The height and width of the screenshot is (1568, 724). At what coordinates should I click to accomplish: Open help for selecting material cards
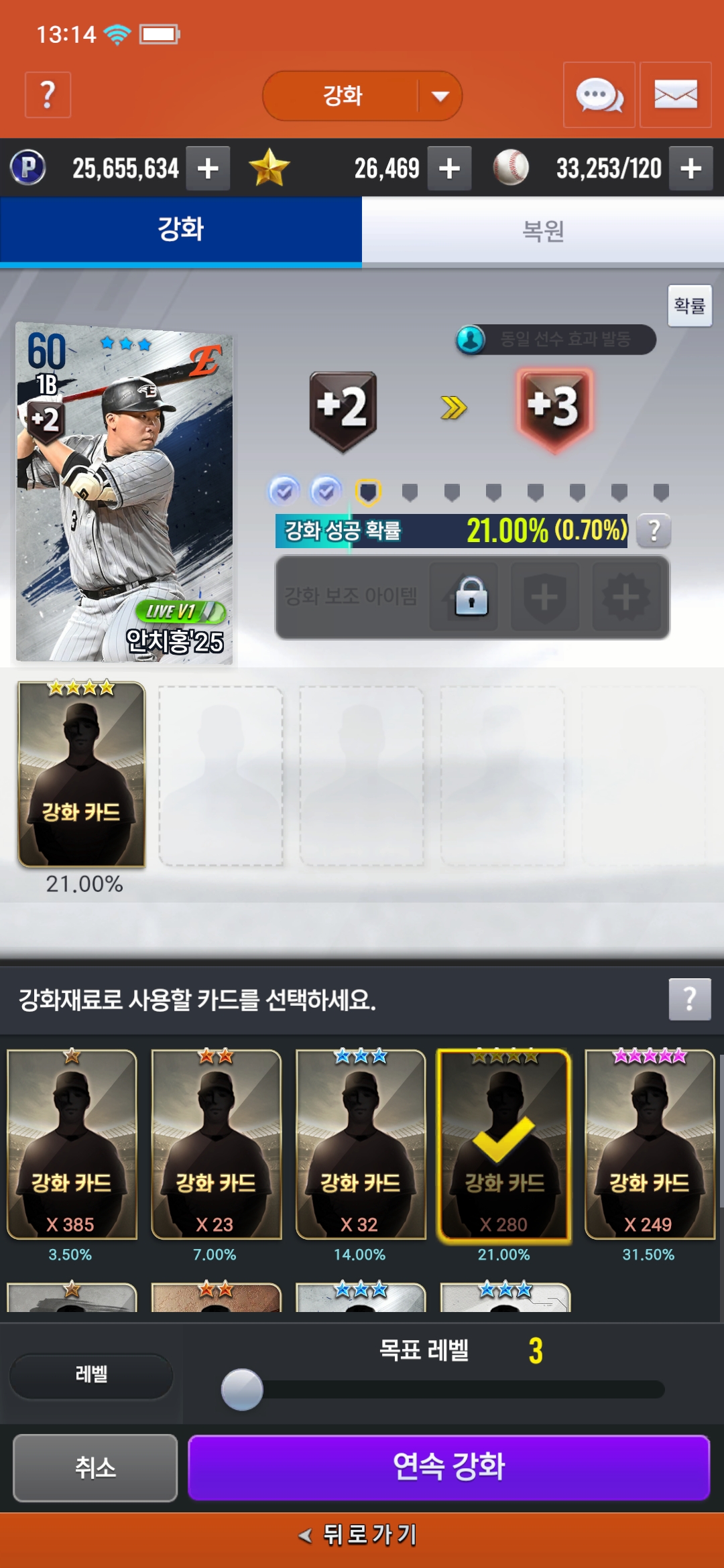(690, 999)
